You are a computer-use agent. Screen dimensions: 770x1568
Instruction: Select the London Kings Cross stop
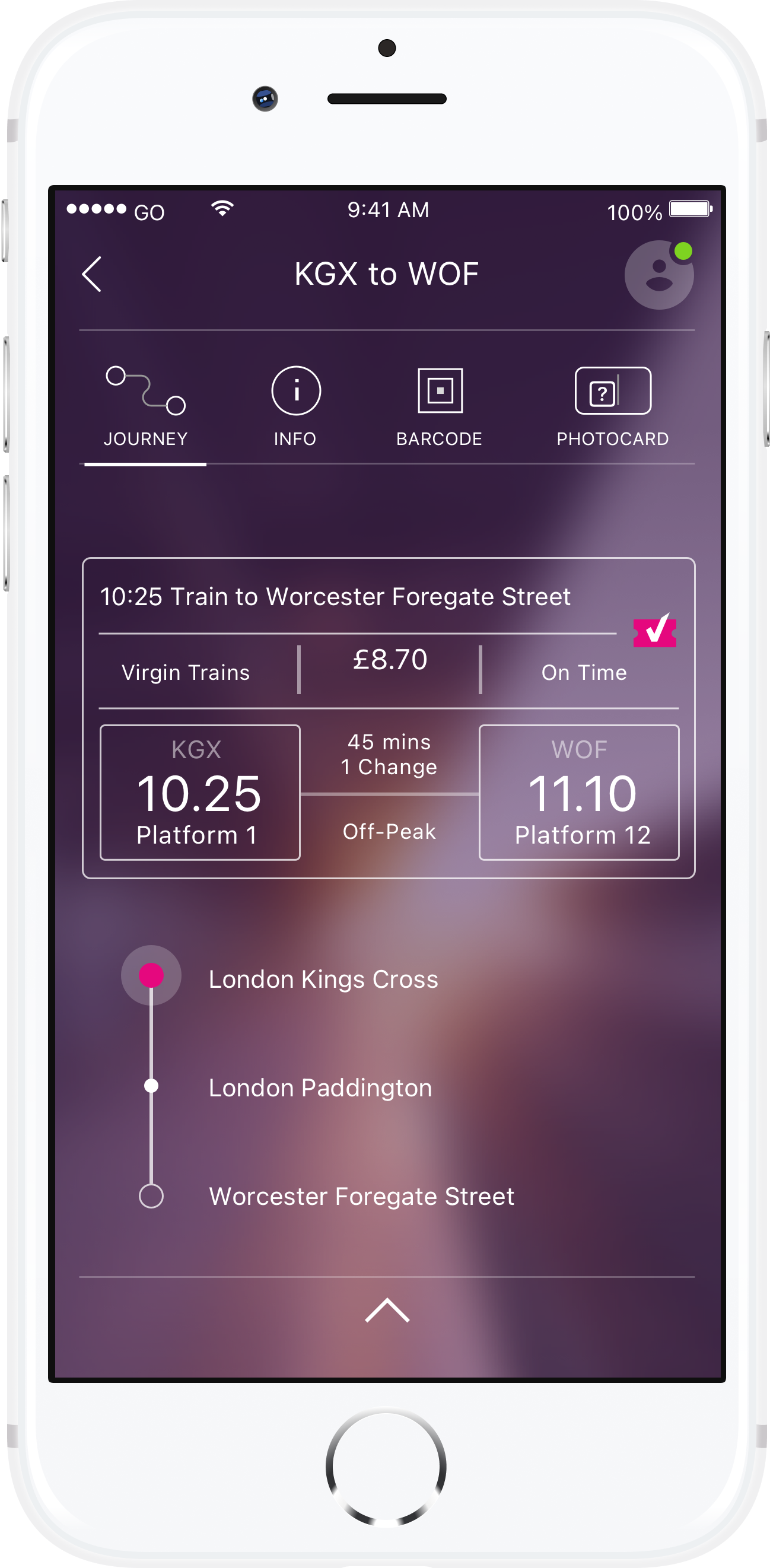pos(323,979)
